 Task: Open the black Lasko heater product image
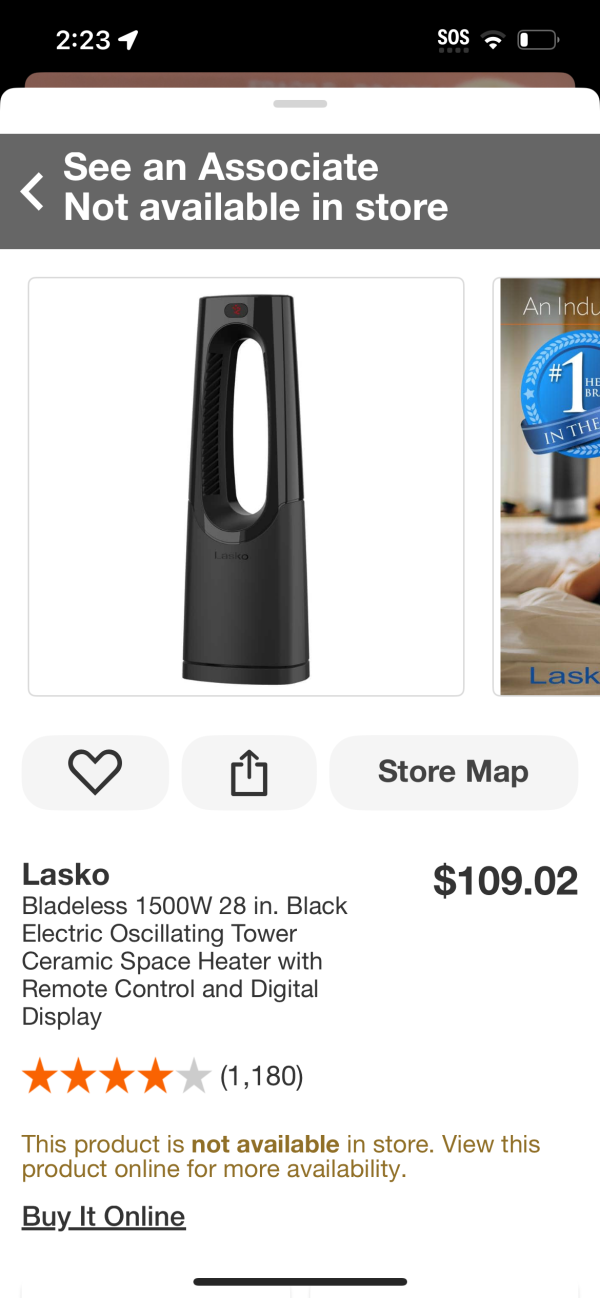[246, 486]
